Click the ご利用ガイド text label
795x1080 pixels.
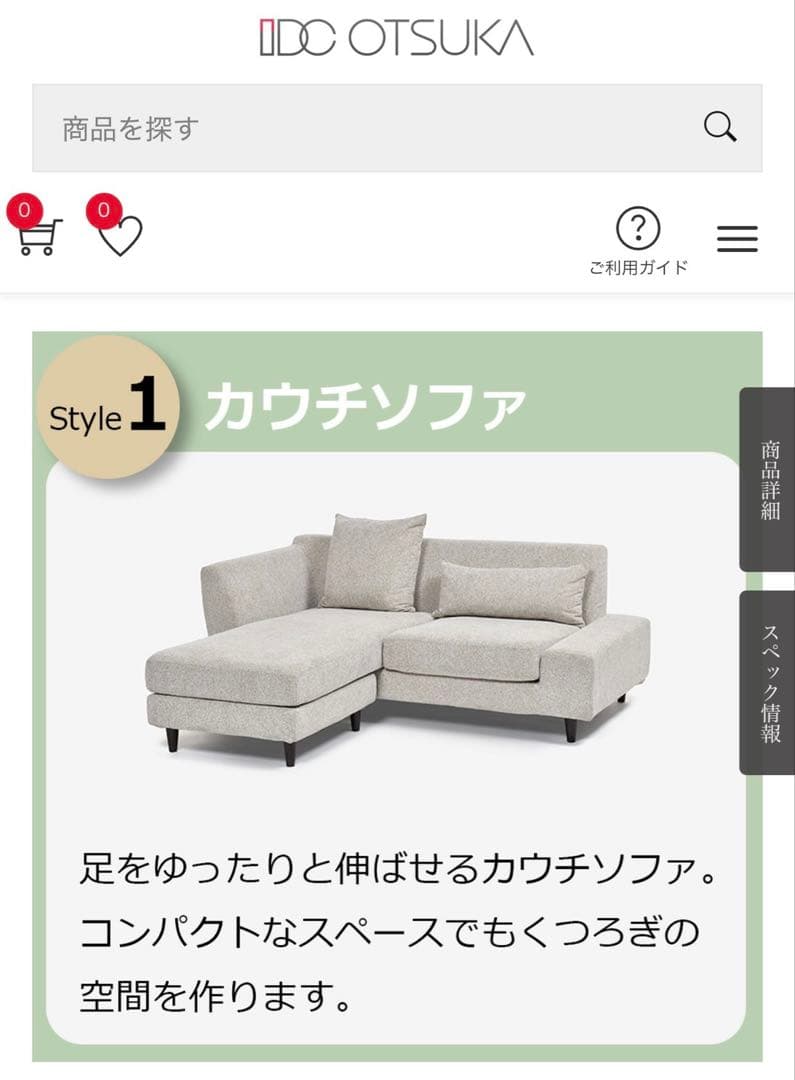click(x=637, y=267)
